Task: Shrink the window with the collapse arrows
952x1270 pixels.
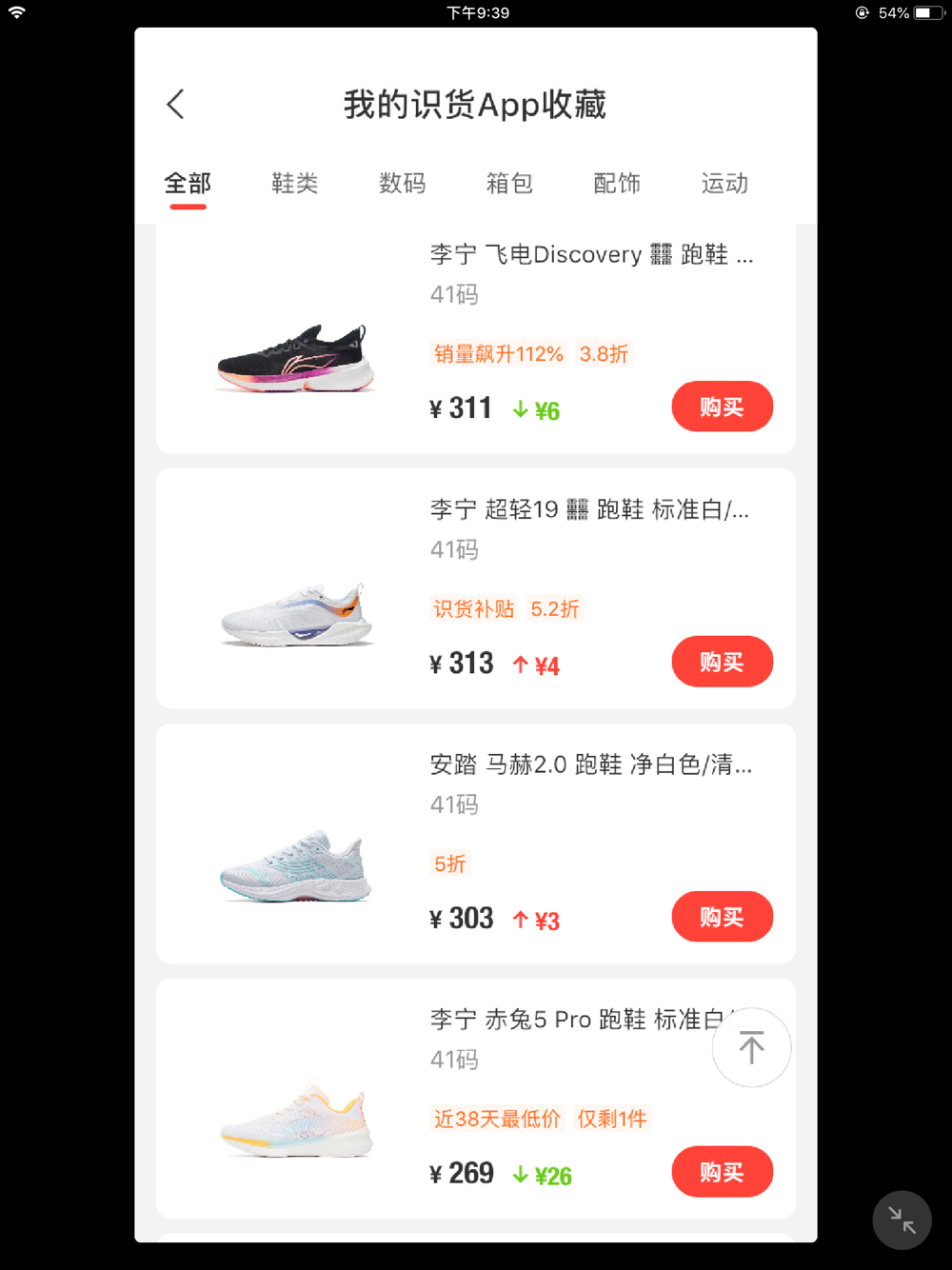Action: tap(902, 1220)
